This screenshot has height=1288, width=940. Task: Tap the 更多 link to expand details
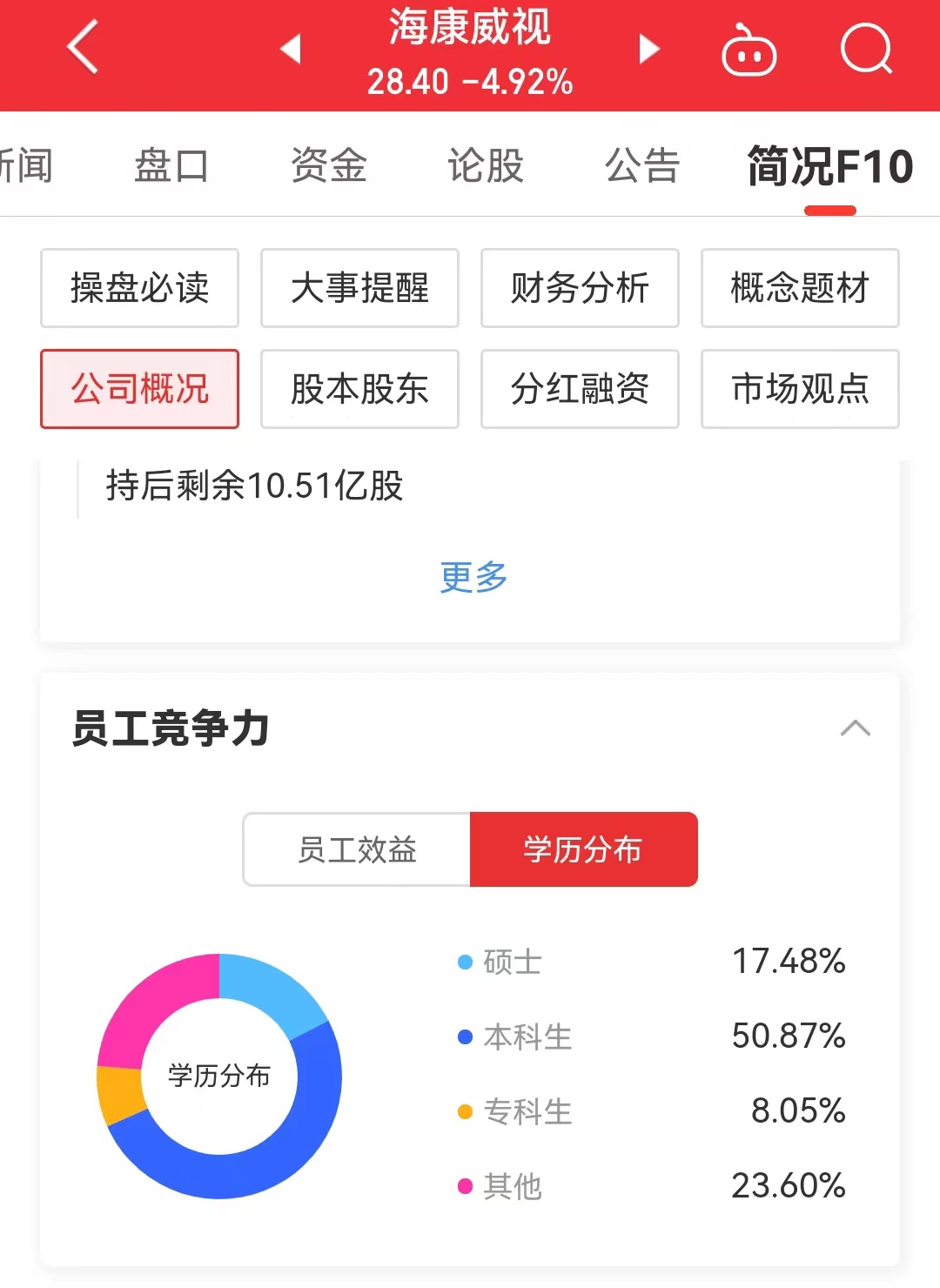click(x=473, y=576)
